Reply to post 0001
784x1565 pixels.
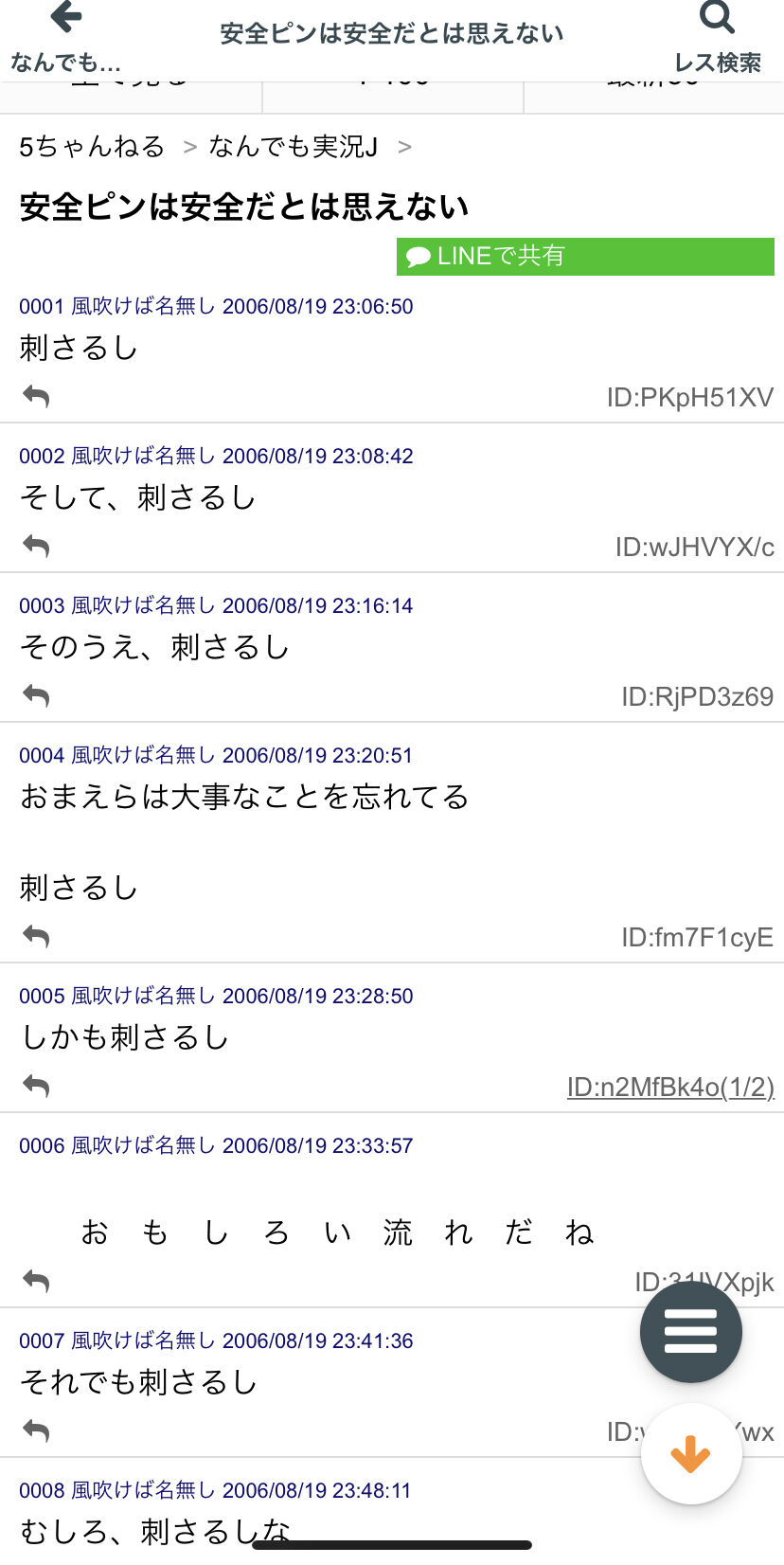(x=36, y=396)
